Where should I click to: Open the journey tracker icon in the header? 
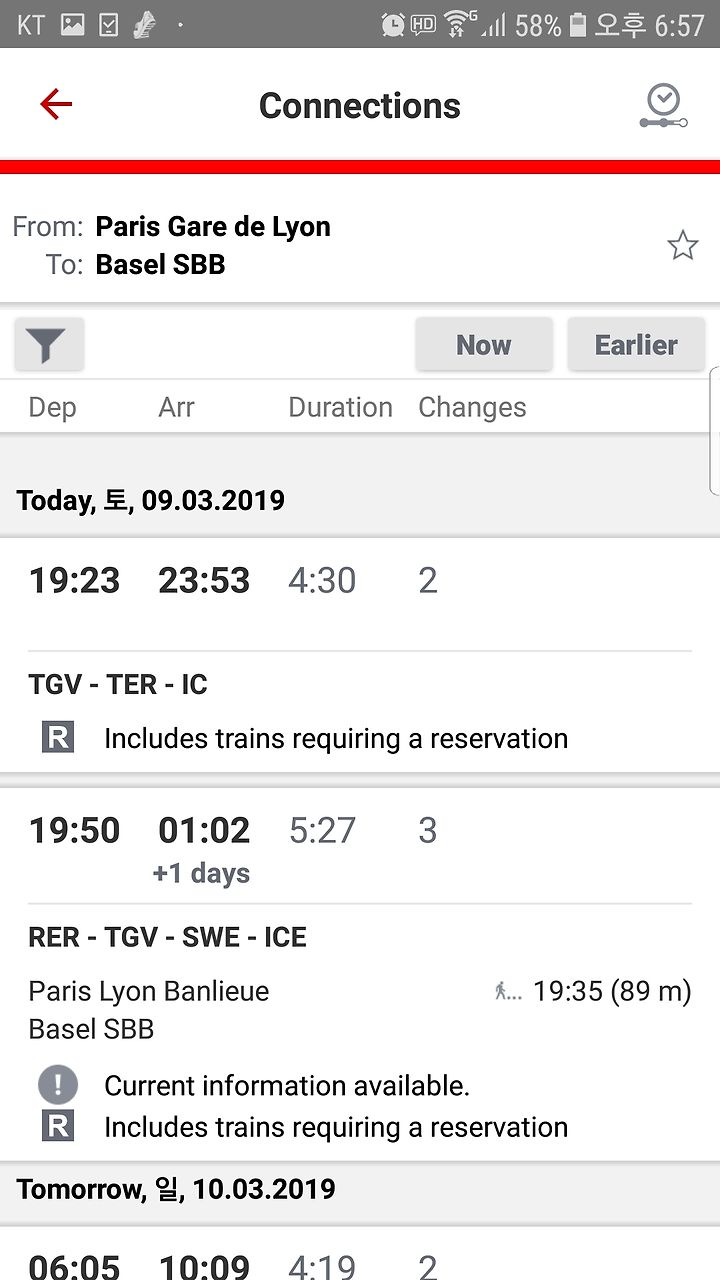(663, 106)
